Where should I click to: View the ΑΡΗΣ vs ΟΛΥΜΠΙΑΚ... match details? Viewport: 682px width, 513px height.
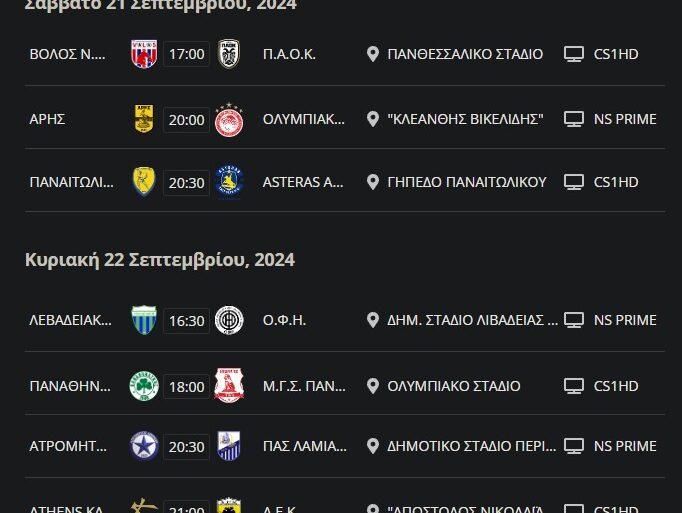(x=186, y=119)
